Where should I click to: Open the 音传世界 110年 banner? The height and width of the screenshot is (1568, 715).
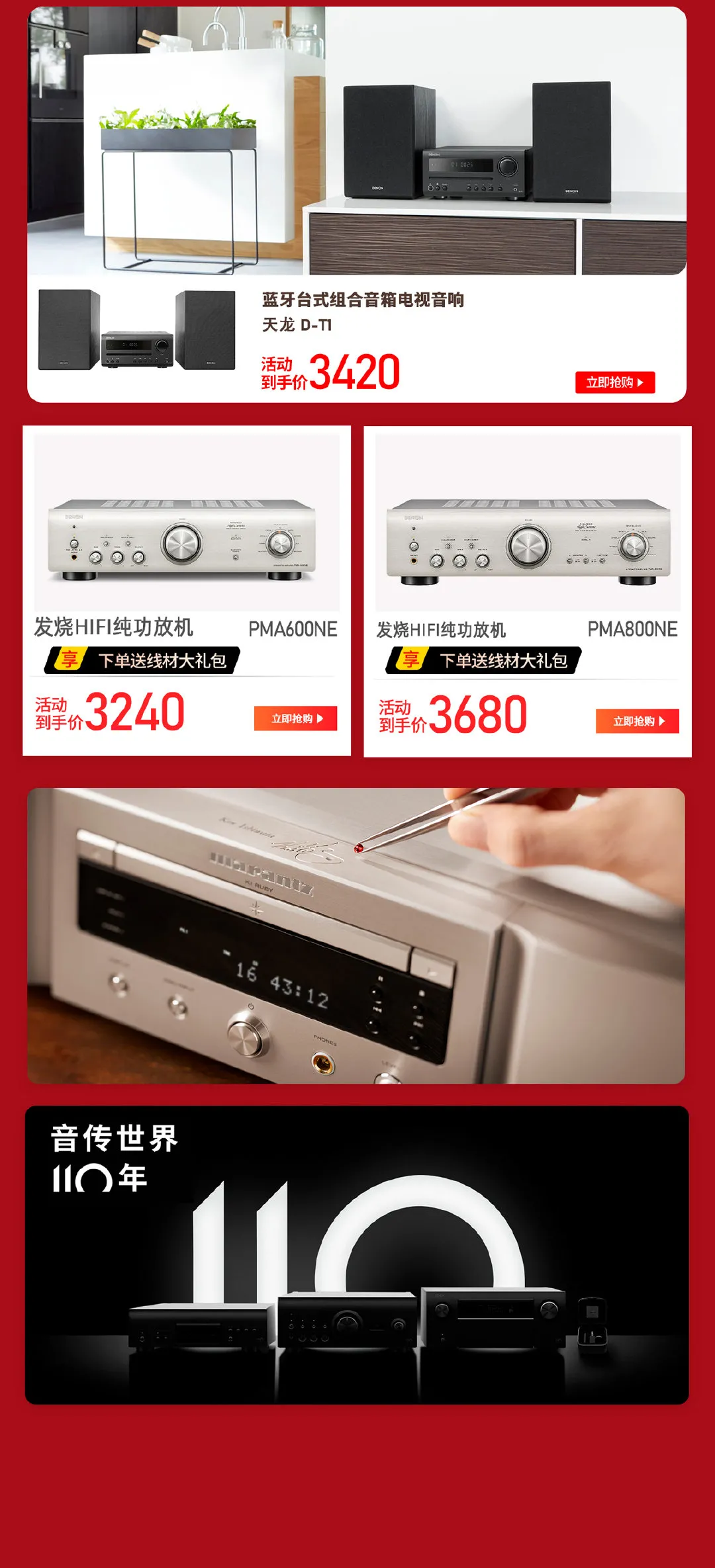tap(356, 1254)
